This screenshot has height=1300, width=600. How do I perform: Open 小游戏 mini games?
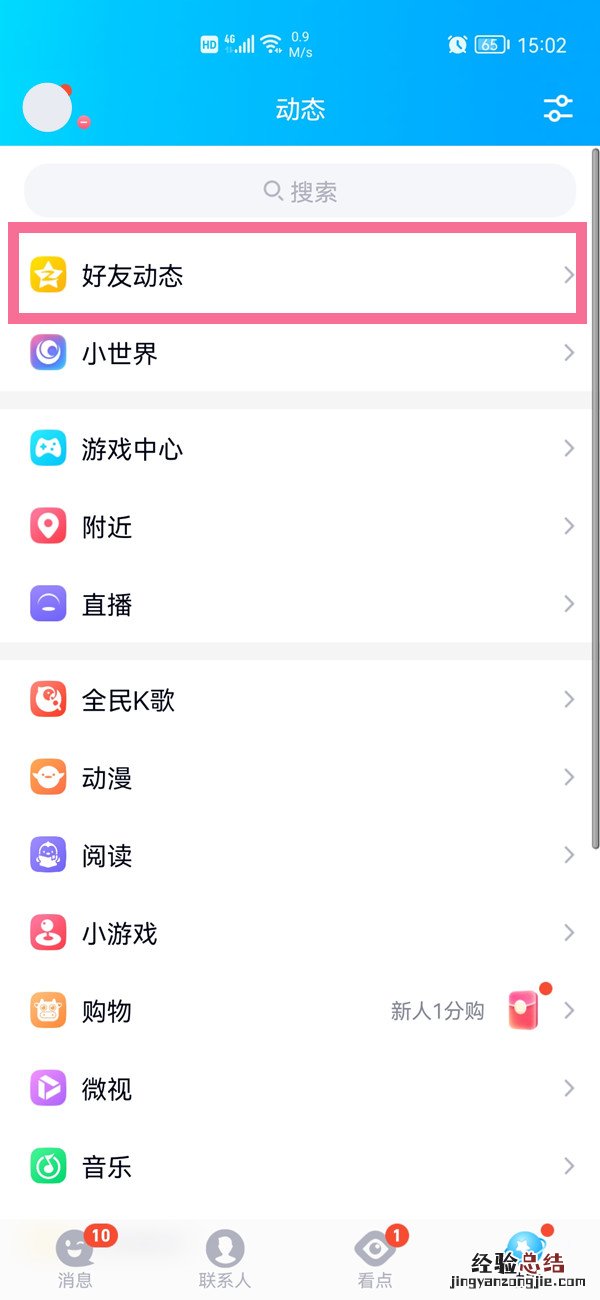tap(298, 934)
